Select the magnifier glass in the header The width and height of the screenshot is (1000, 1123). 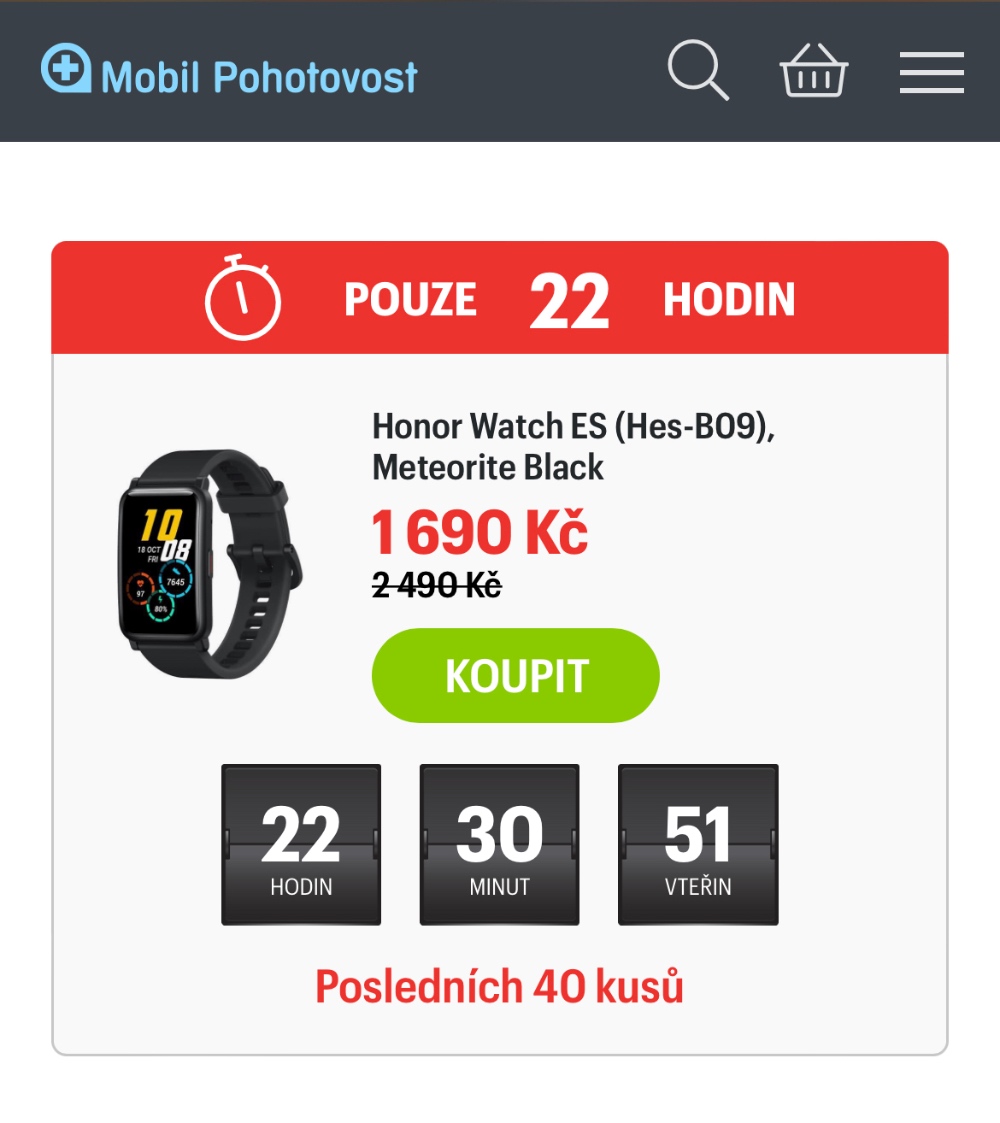point(699,71)
